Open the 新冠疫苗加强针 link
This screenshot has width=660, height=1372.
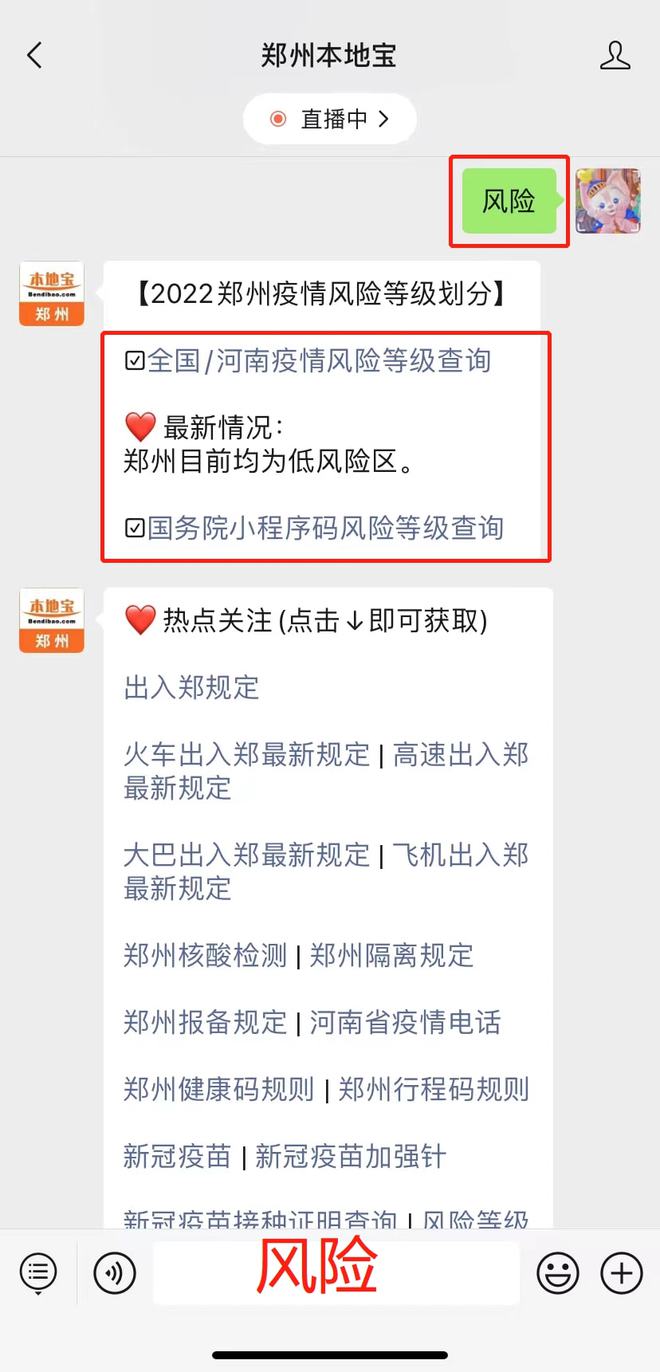pyautogui.click(x=351, y=1156)
